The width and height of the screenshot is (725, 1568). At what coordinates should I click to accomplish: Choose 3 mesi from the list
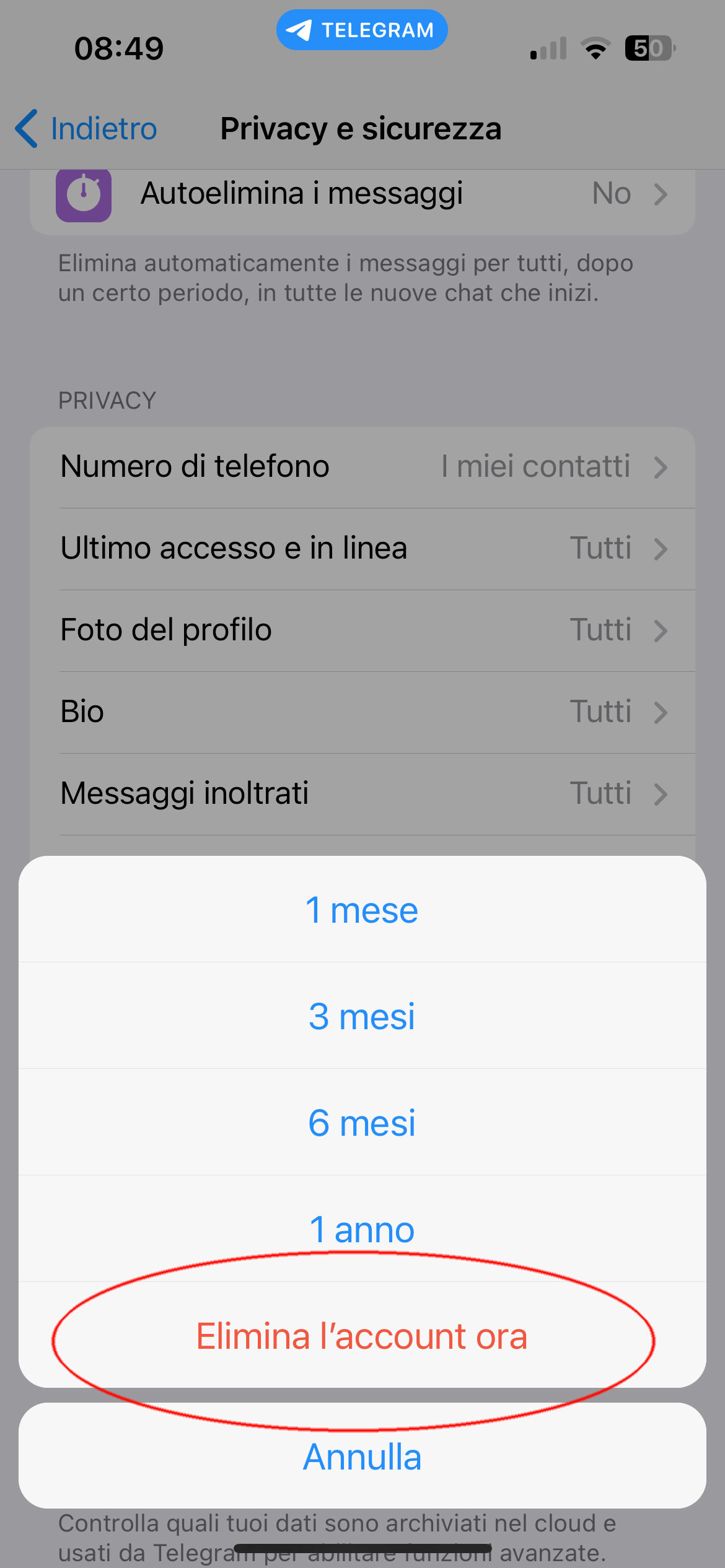coord(362,1016)
